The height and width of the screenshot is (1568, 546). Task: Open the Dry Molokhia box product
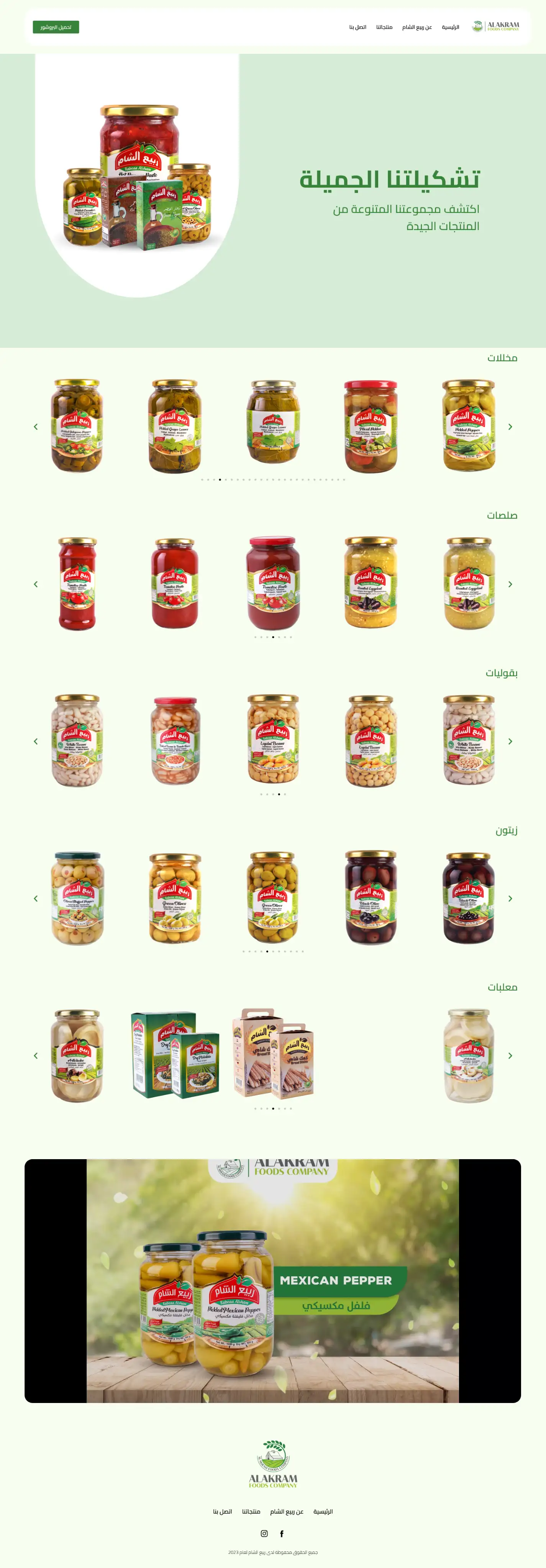(x=175, y=1055)
